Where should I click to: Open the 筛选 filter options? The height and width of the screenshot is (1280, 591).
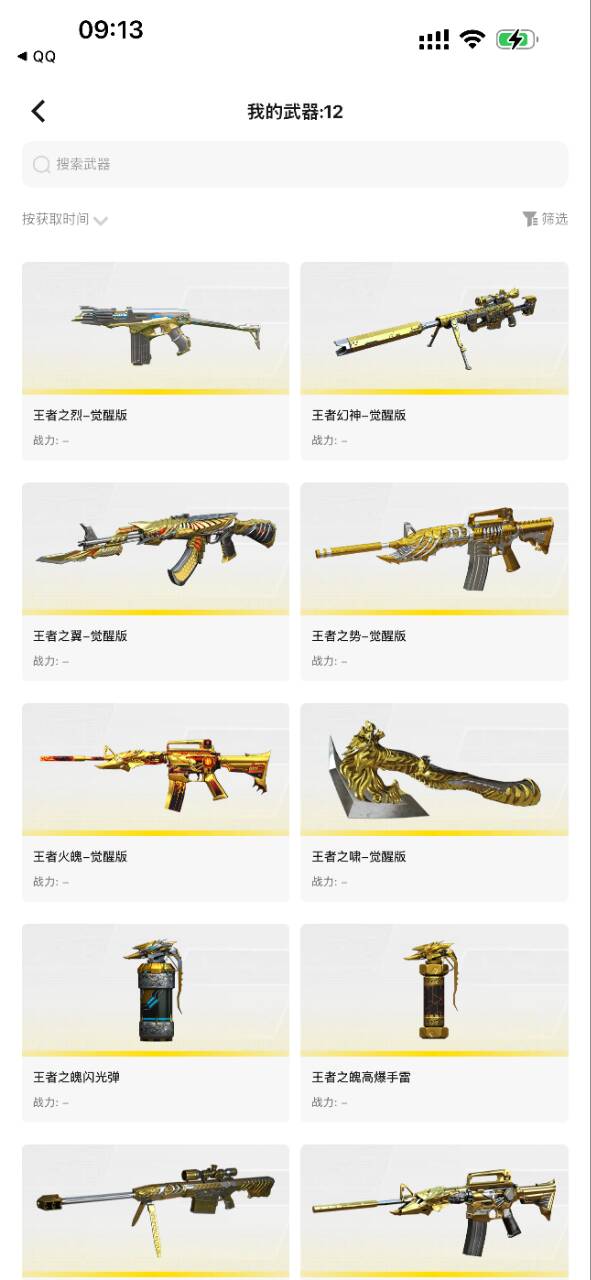click(x=545, y=219)
